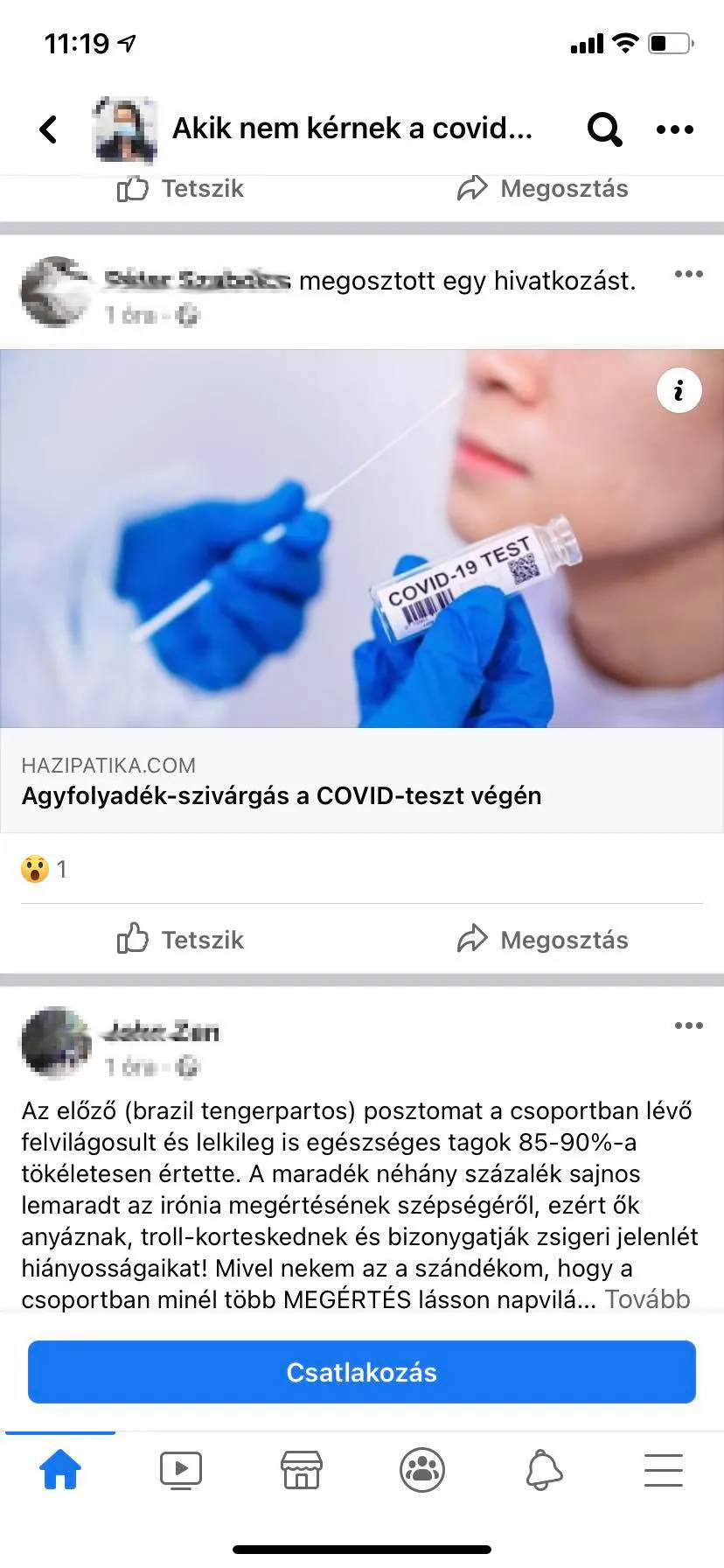Show info about the HAZIPATIKA.COM link
The width and height of the screenshot is (724, 1568).
coord(679,390)
